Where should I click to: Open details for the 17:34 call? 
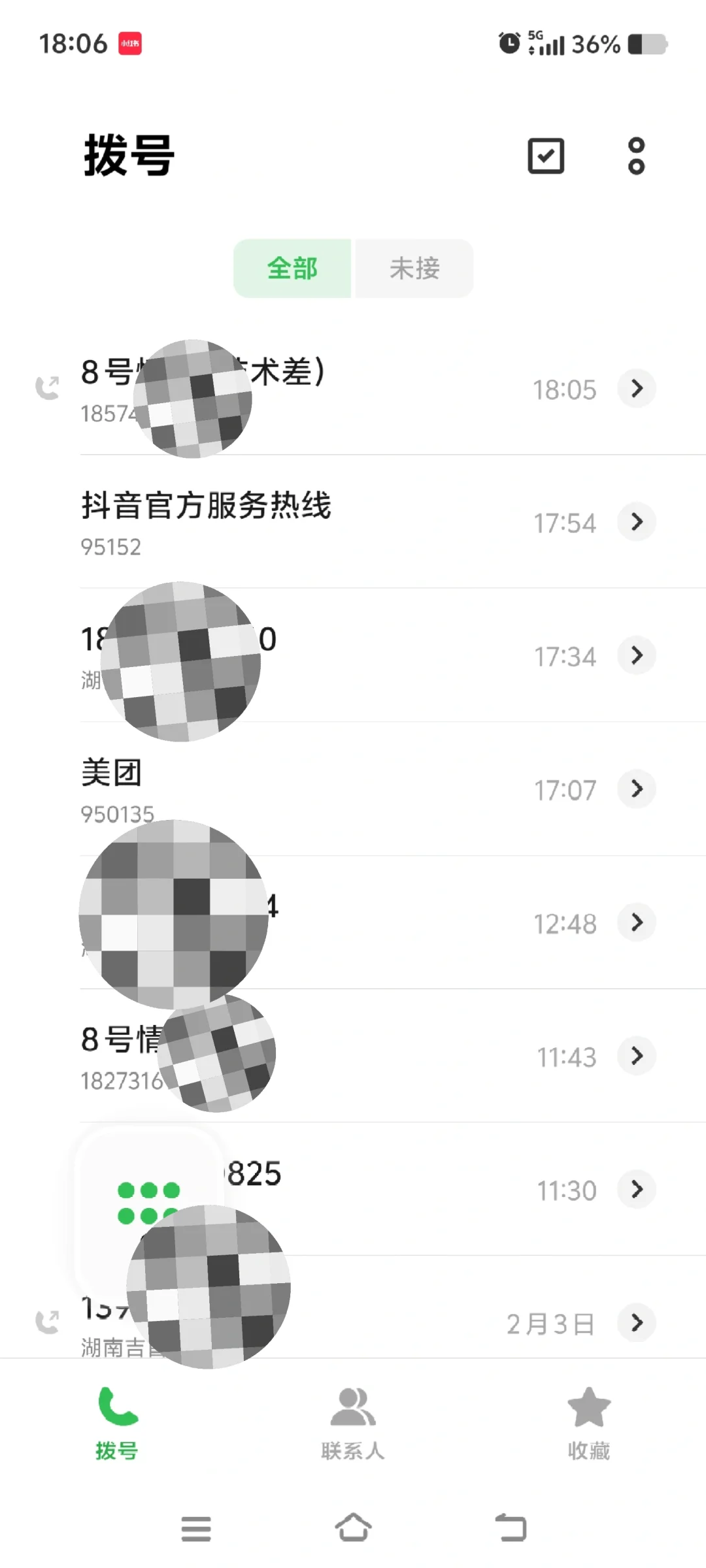(637, 655)
